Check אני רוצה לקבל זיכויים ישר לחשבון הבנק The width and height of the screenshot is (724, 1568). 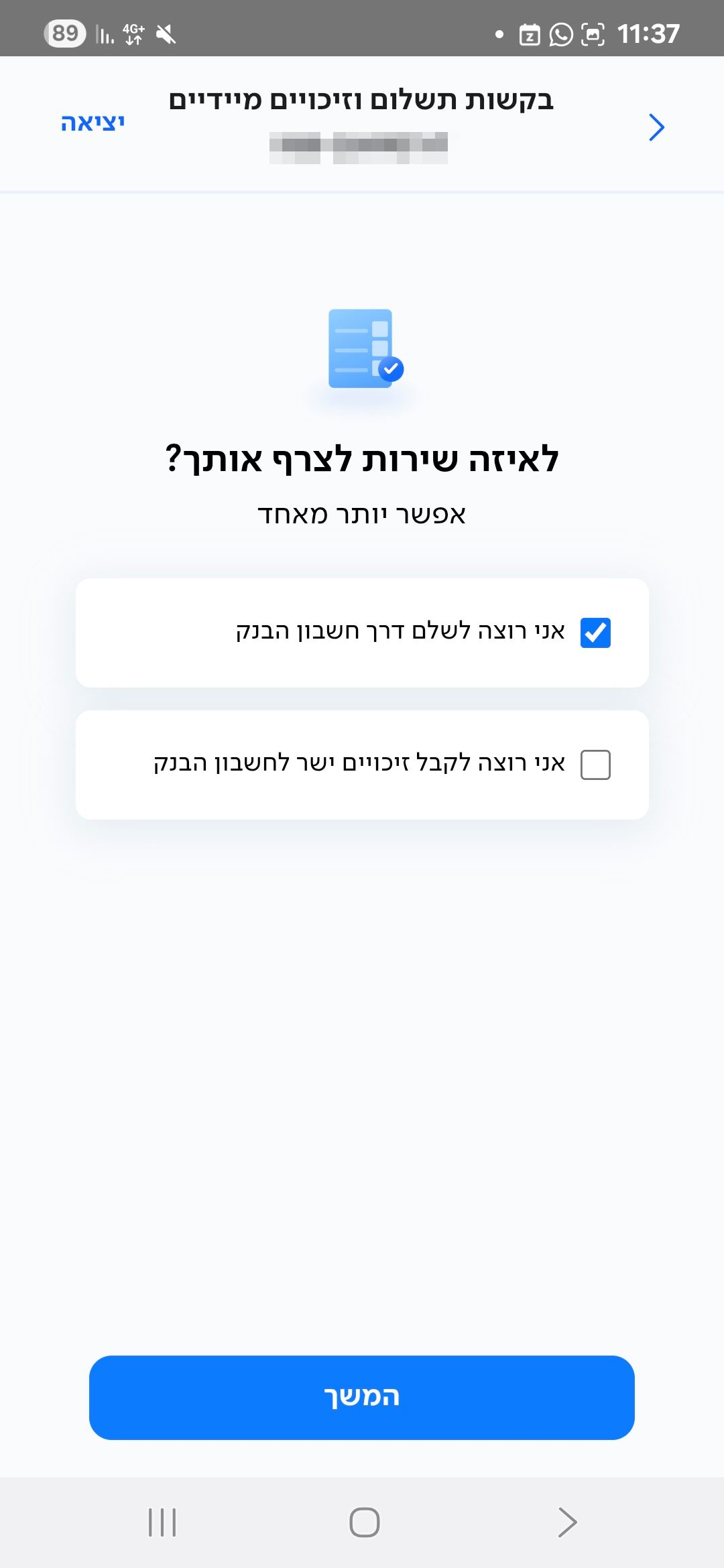[595, 765]
